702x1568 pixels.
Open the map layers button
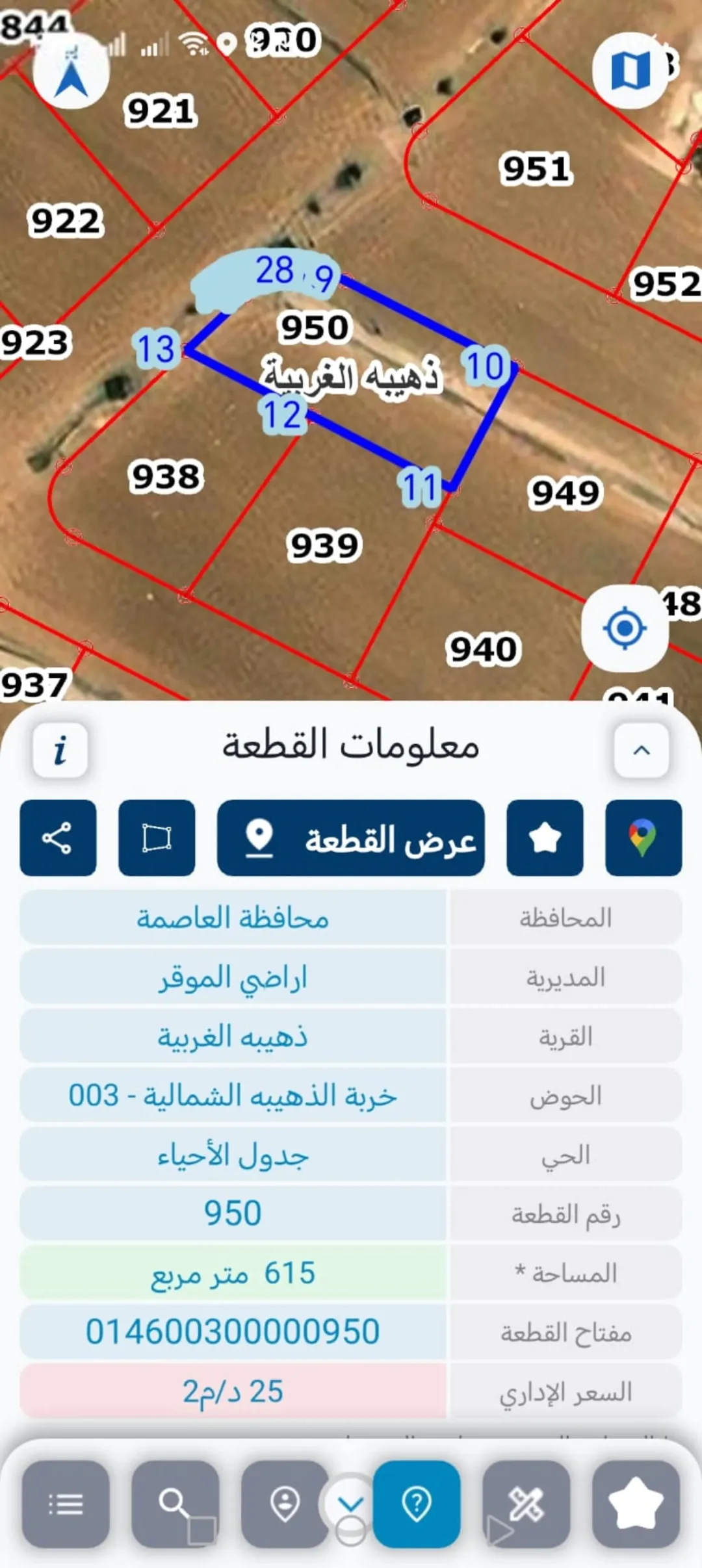pyautogui.click(x=630, y=70)
